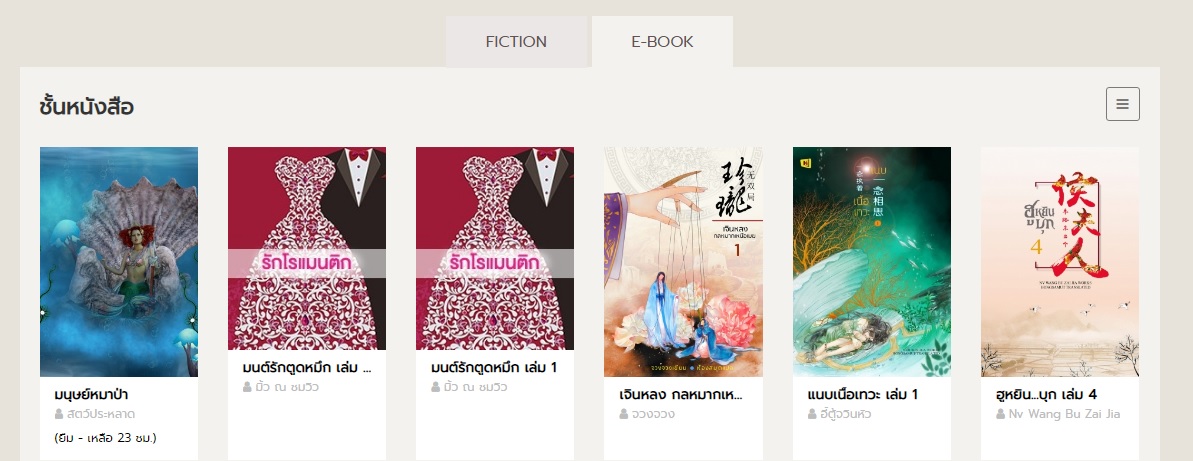
Task: View author จวงจวง
Action: coord(653,414)
